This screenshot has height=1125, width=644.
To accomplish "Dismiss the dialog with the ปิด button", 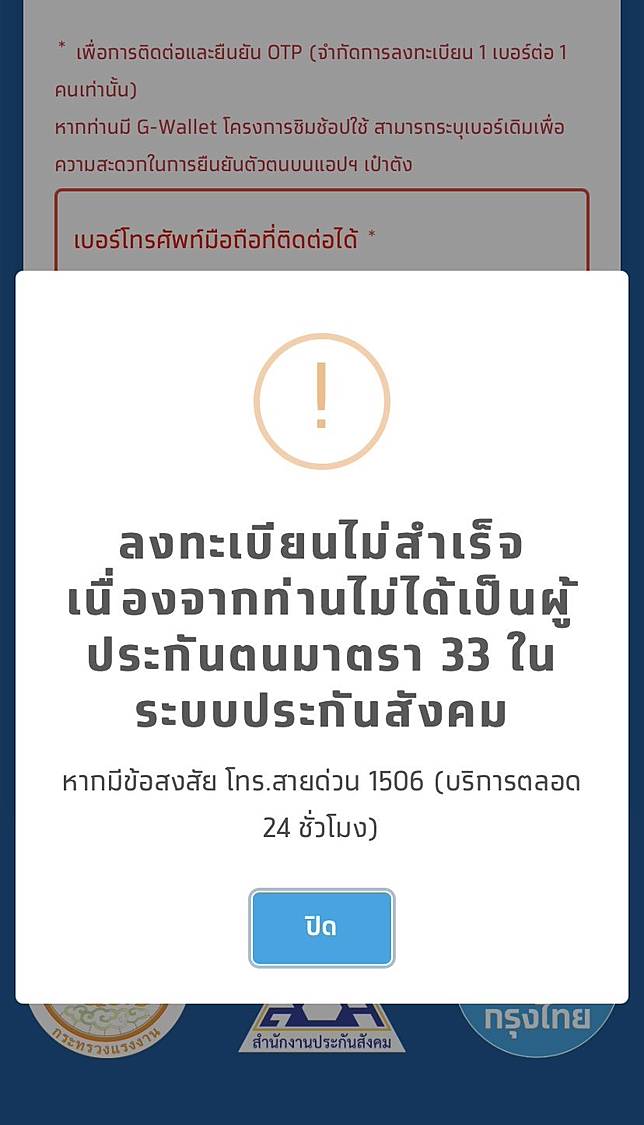I will [x=321, y=928].
